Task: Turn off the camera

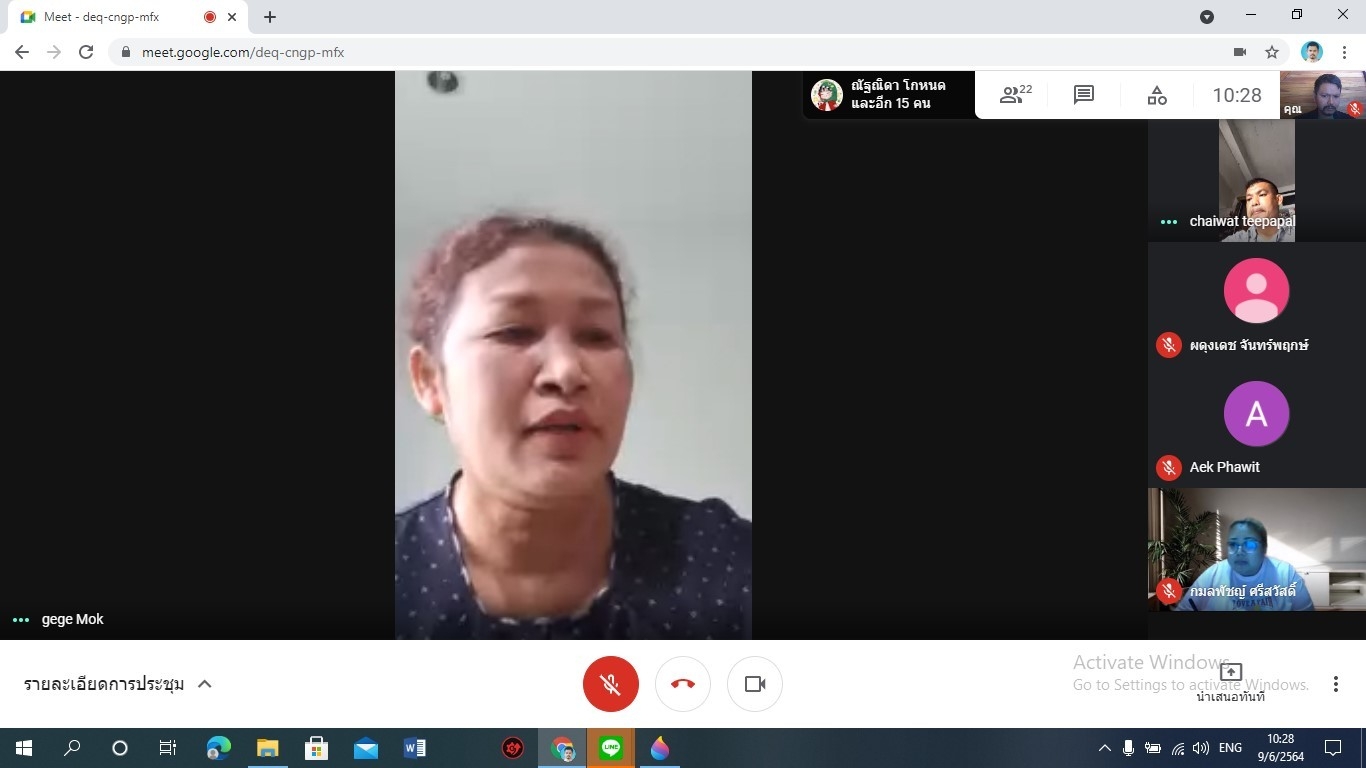Action: pyautogui.click(x=755, y=684)
